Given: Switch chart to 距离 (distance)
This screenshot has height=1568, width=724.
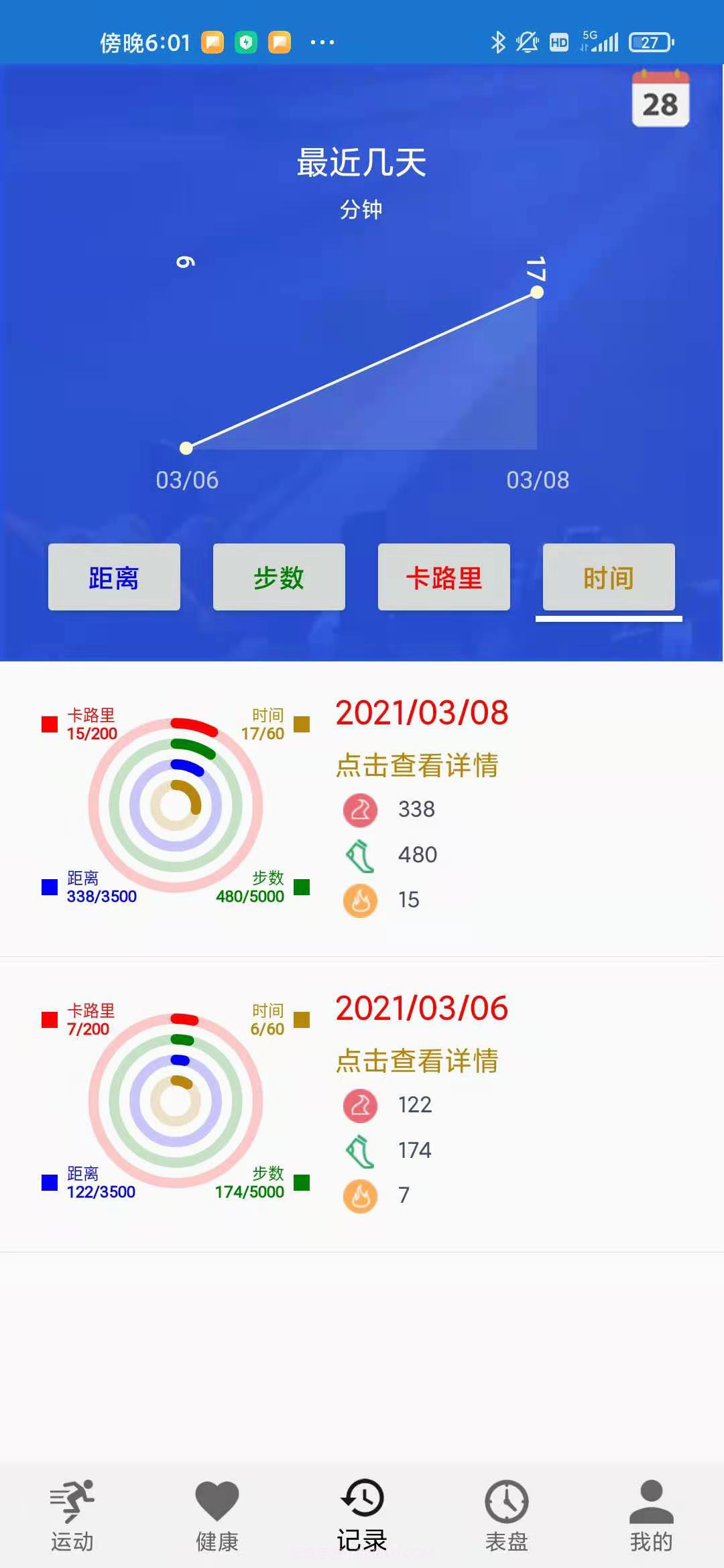Looking at the screenshot, I should point(114,577).
